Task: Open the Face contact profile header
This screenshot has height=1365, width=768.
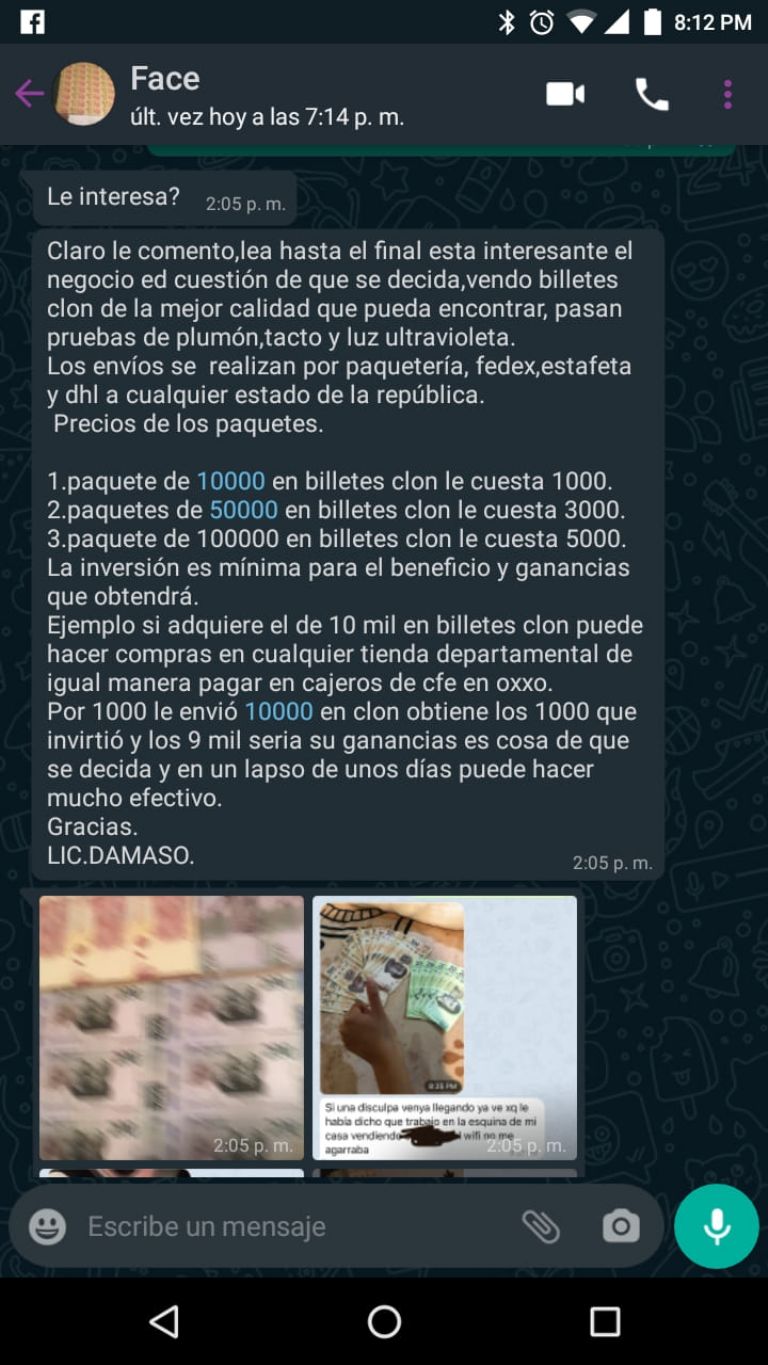Action: coord(266,96)
